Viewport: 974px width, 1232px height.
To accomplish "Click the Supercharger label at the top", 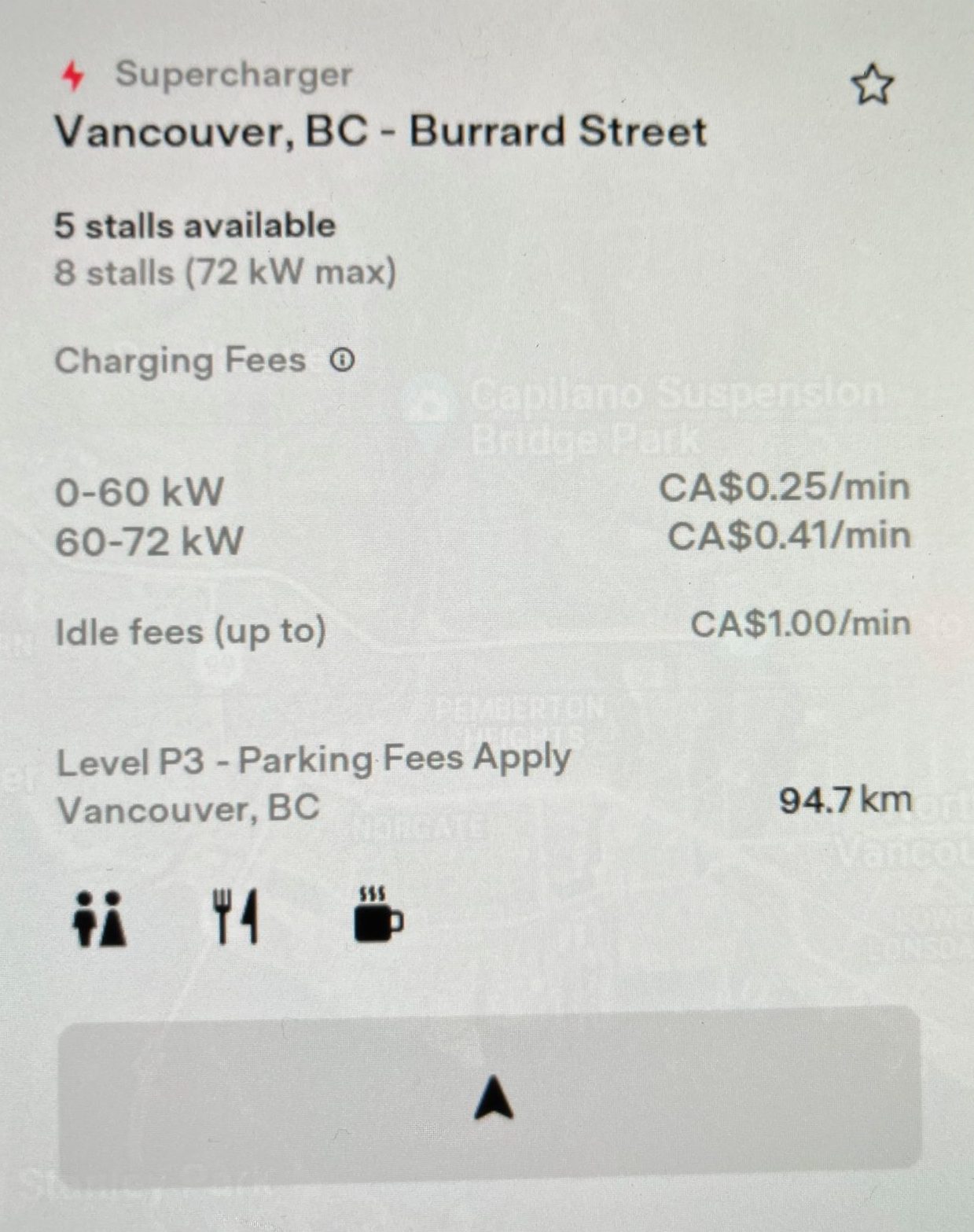I will tap(232, 75).
